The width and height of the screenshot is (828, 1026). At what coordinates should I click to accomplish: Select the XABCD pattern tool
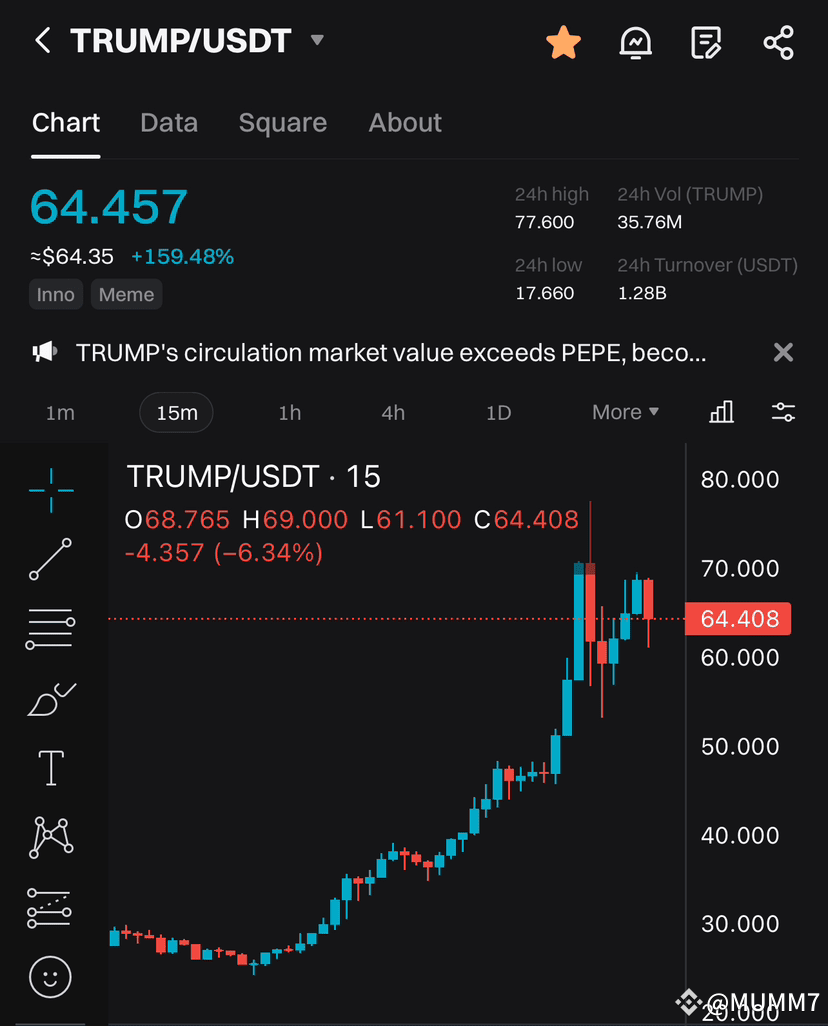coord(50,837)
